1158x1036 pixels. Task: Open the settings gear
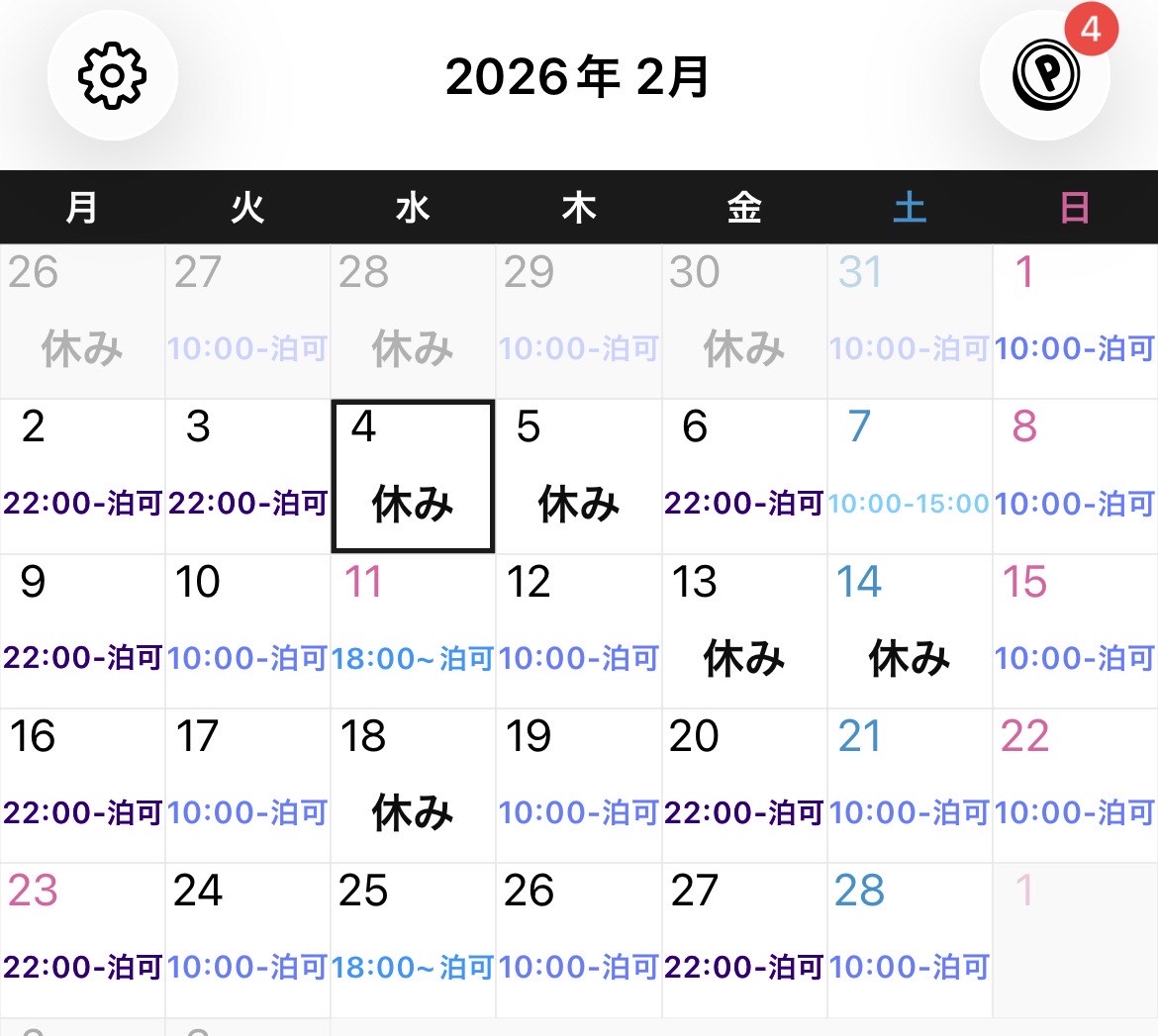click(x=112, y=75)
